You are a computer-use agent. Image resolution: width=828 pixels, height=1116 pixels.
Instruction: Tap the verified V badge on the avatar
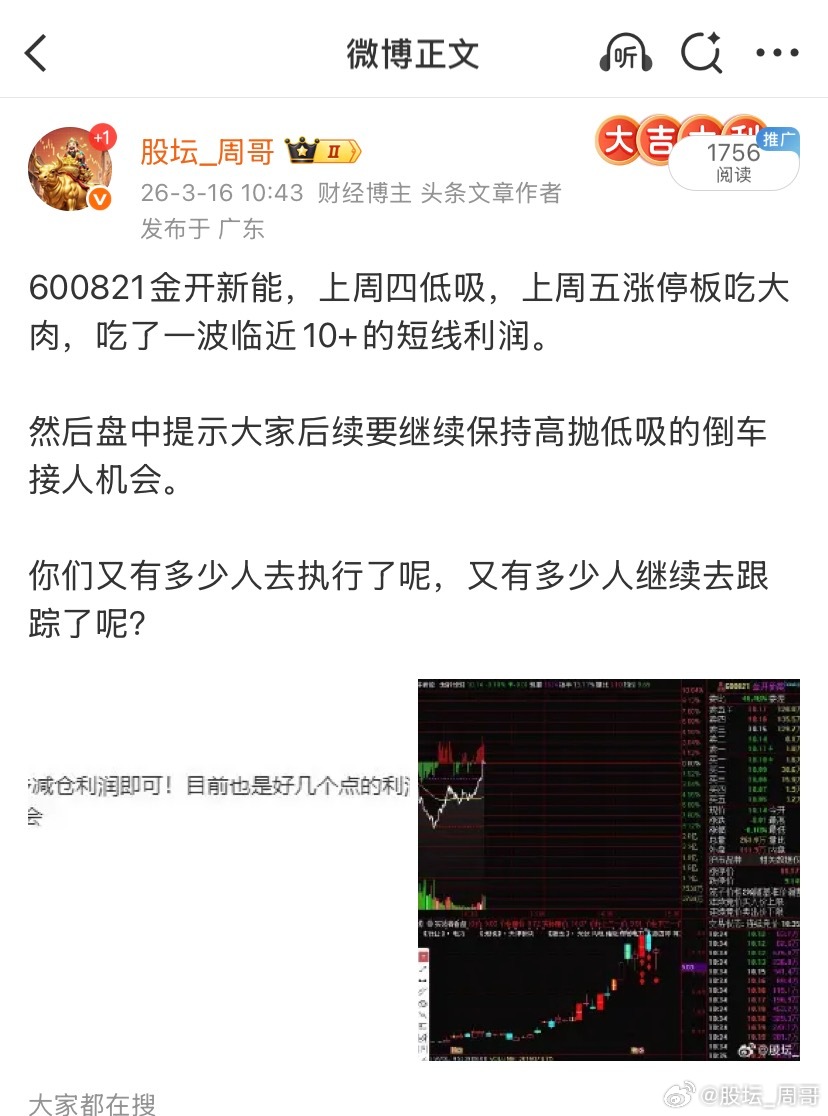pyautogui.click(x=98, y=198)
